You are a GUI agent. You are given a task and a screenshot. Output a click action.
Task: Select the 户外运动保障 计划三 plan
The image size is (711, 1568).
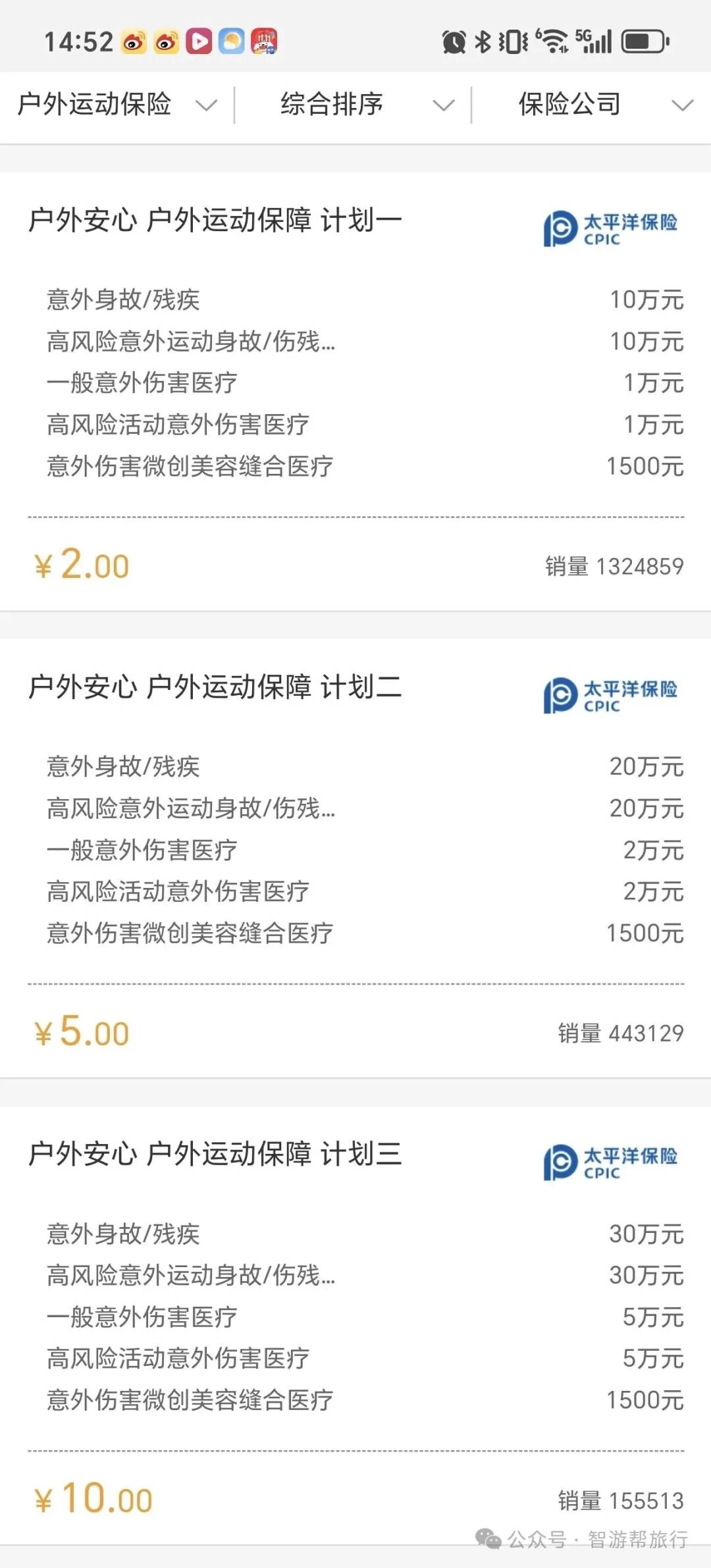215,1154
